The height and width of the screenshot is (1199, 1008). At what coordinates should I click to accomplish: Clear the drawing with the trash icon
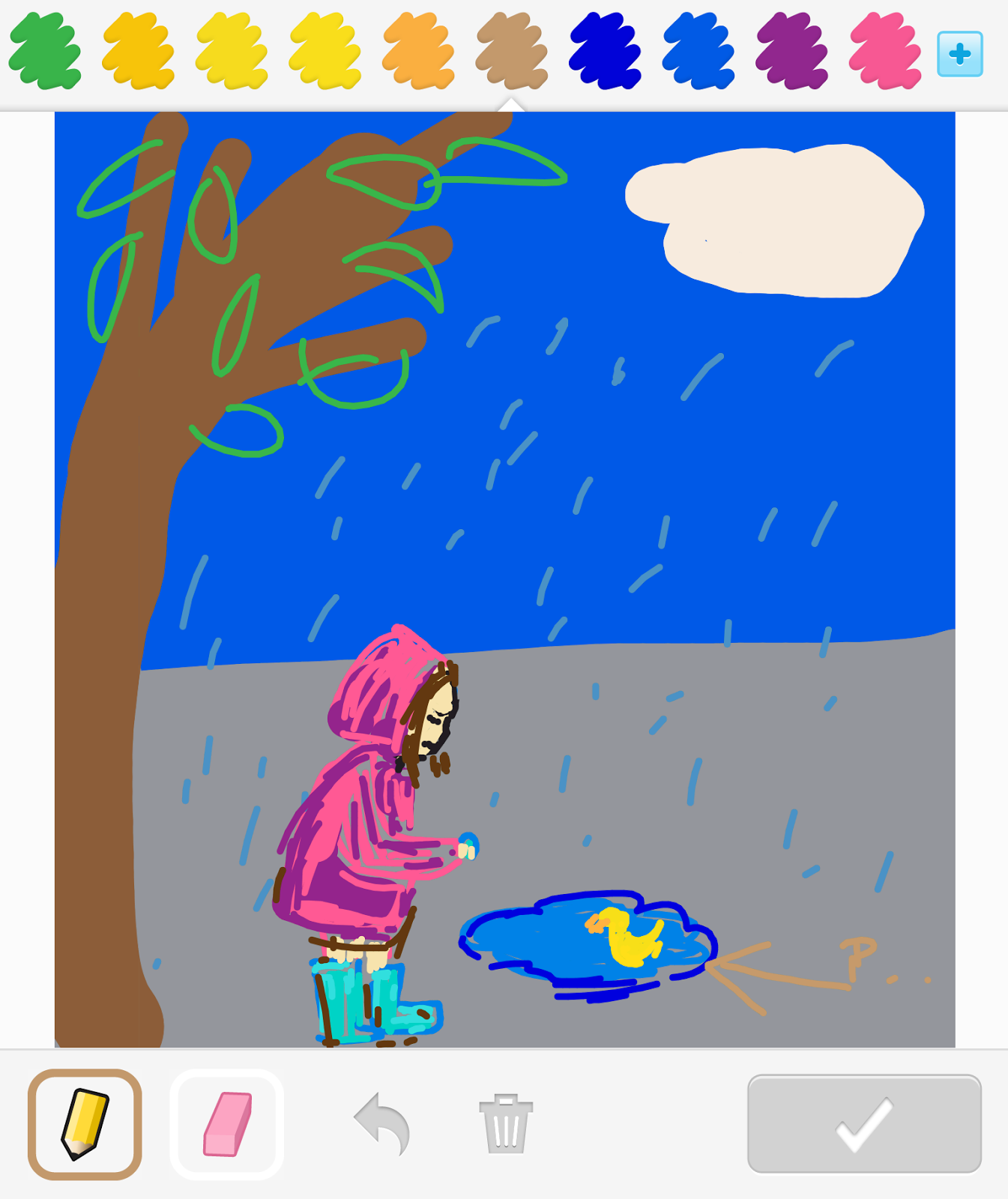click(x=506, y=1124)
